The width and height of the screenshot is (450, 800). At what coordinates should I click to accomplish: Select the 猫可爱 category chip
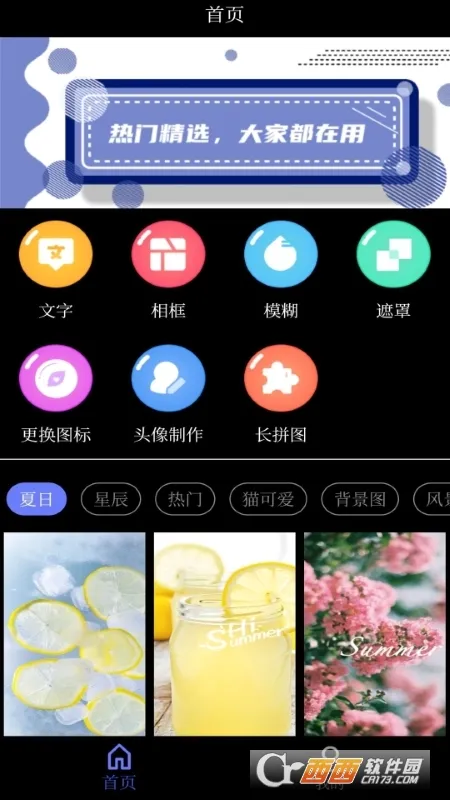268,499
